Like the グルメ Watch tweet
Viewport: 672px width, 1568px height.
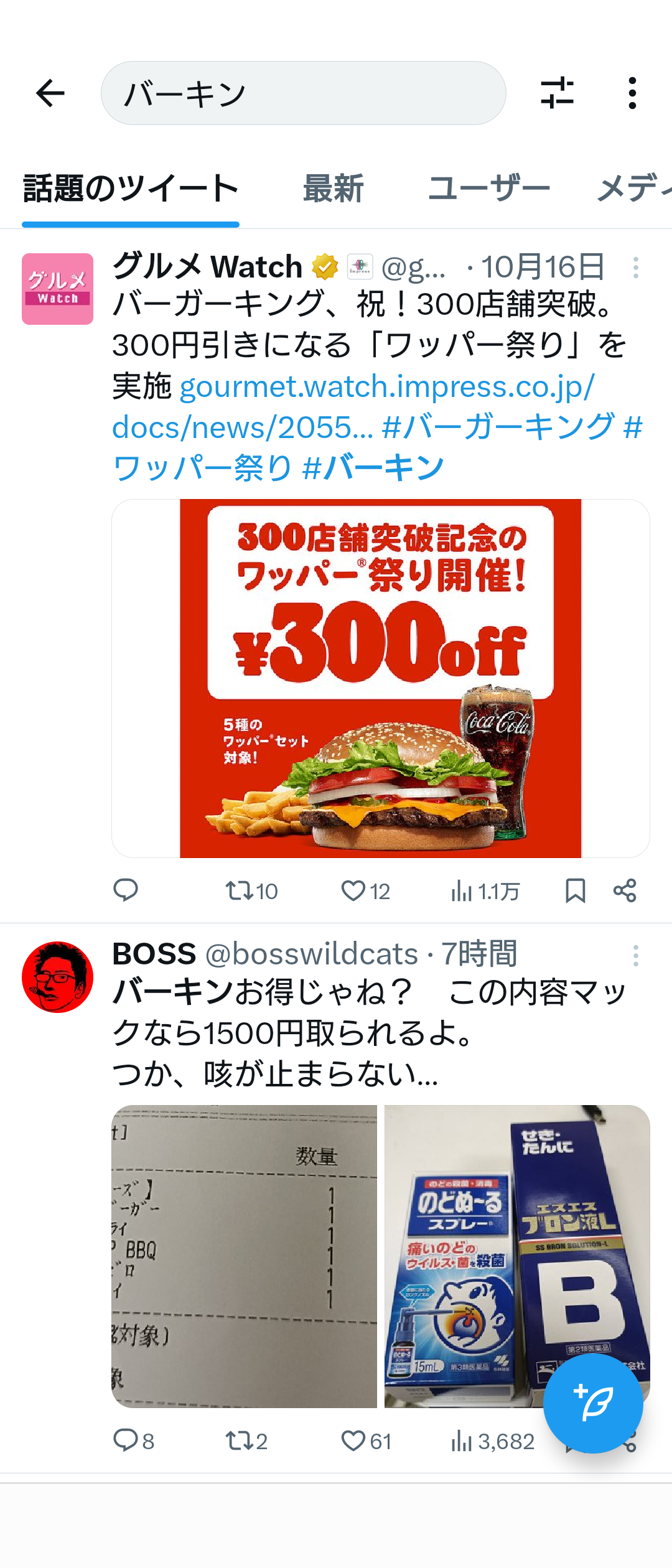pyautogui.click(x=353, y=890)
